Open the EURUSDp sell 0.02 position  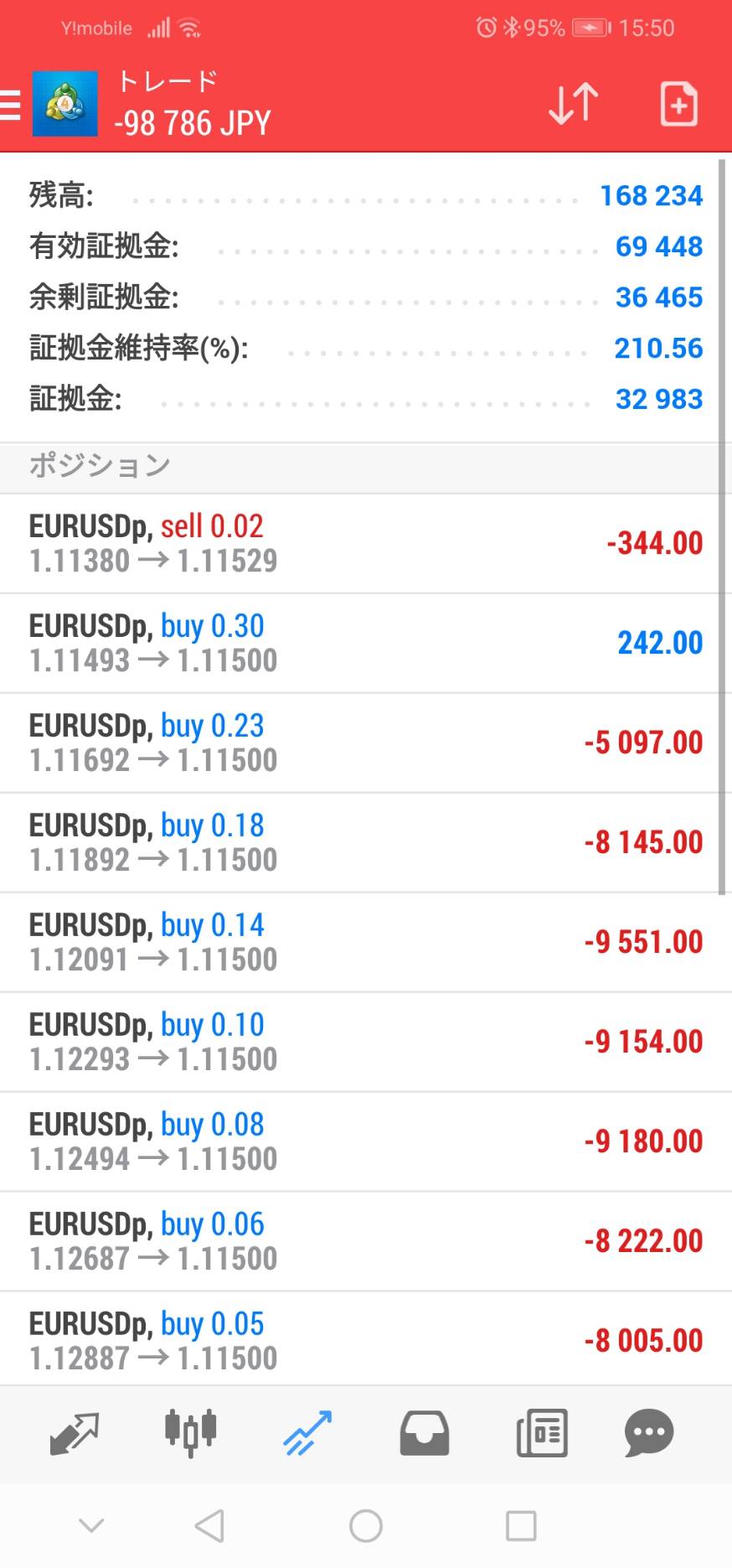click(x=366, y=543)
